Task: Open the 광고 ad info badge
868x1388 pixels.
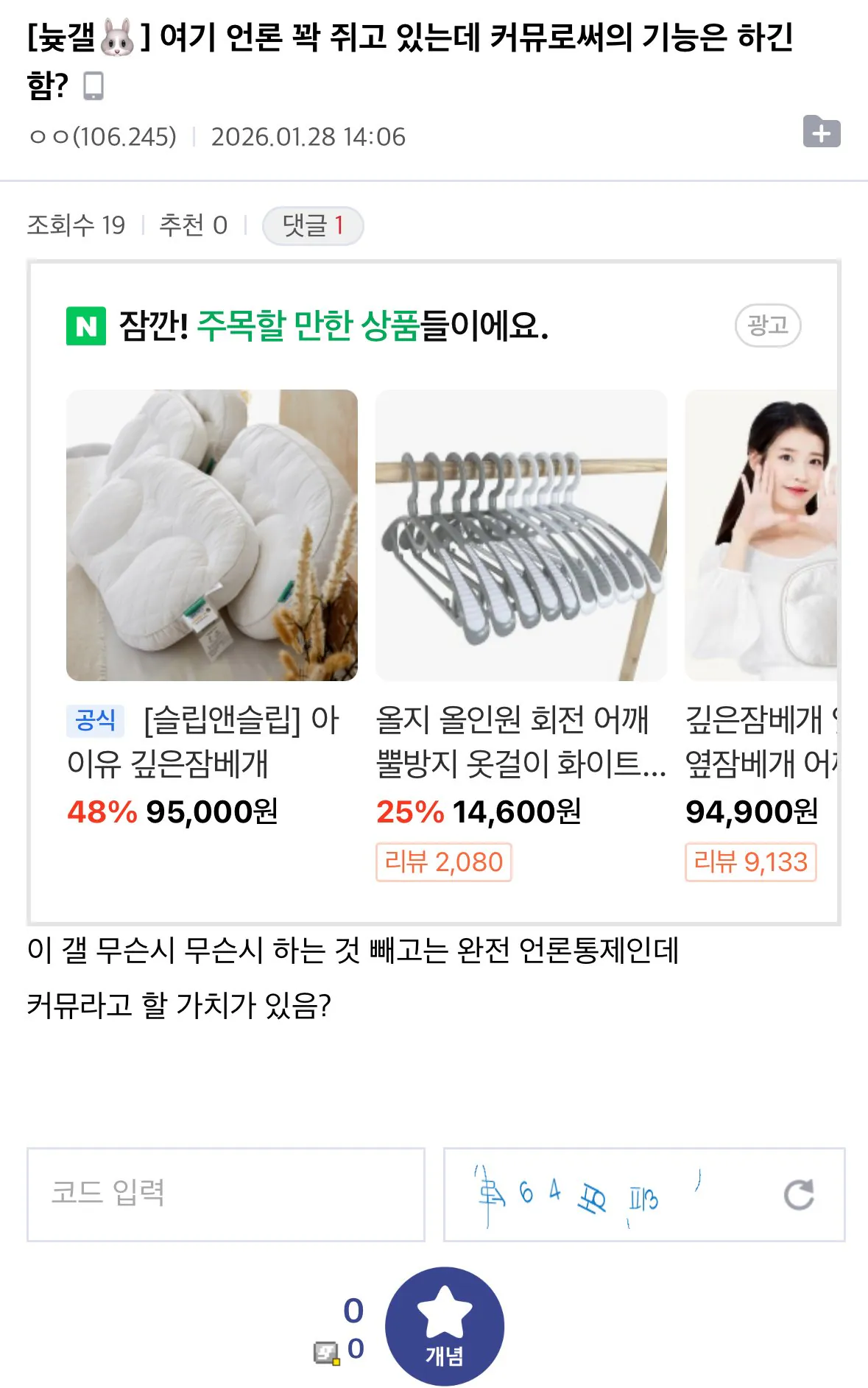Action: (767, 325)
